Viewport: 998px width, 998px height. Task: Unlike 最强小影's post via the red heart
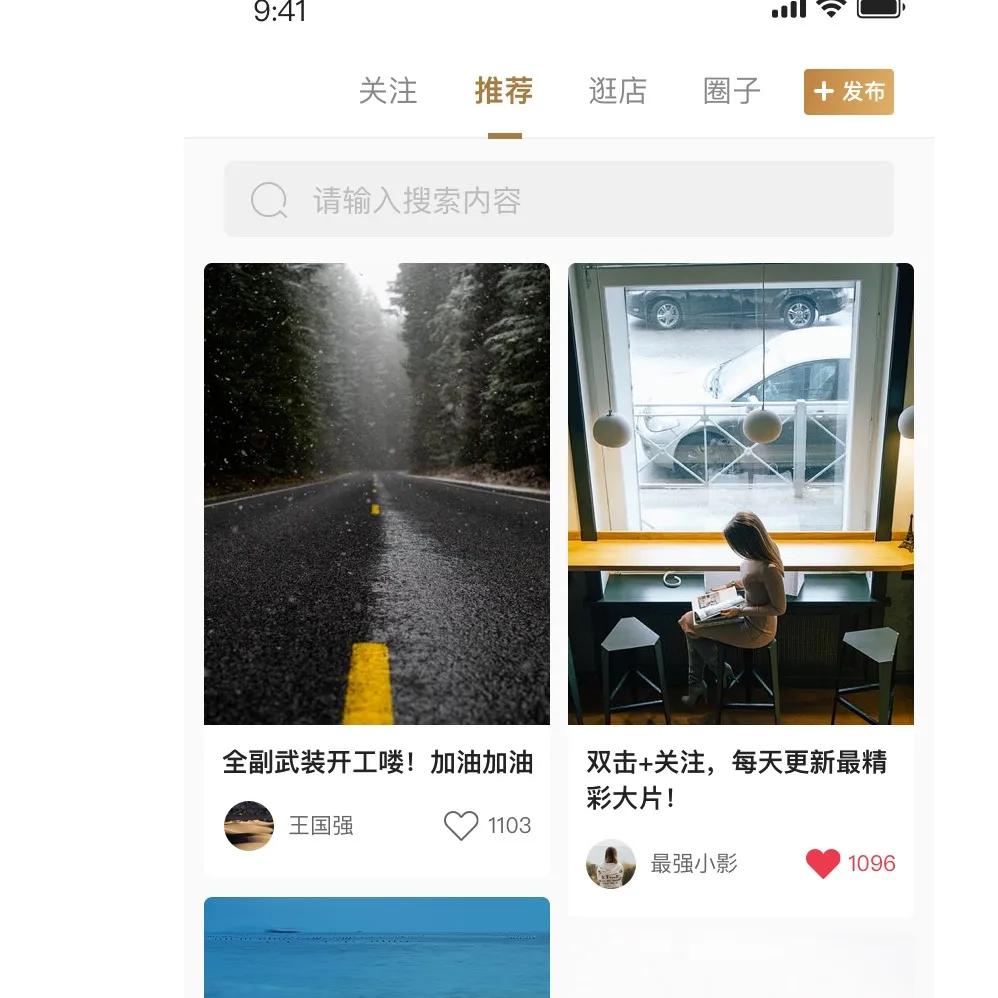coord(823,864)
